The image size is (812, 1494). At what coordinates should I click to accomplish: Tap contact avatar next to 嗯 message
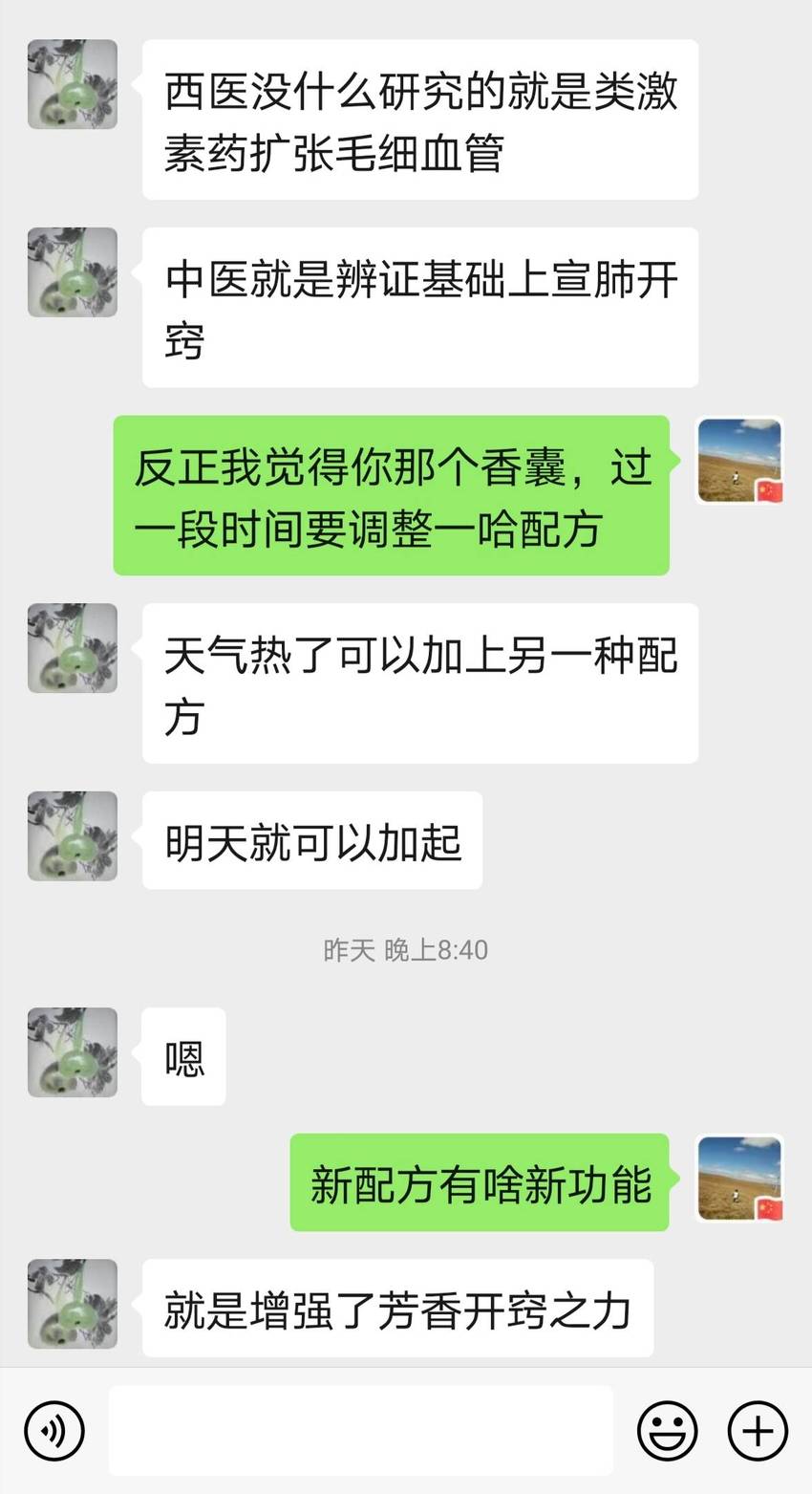(73, 1052)
